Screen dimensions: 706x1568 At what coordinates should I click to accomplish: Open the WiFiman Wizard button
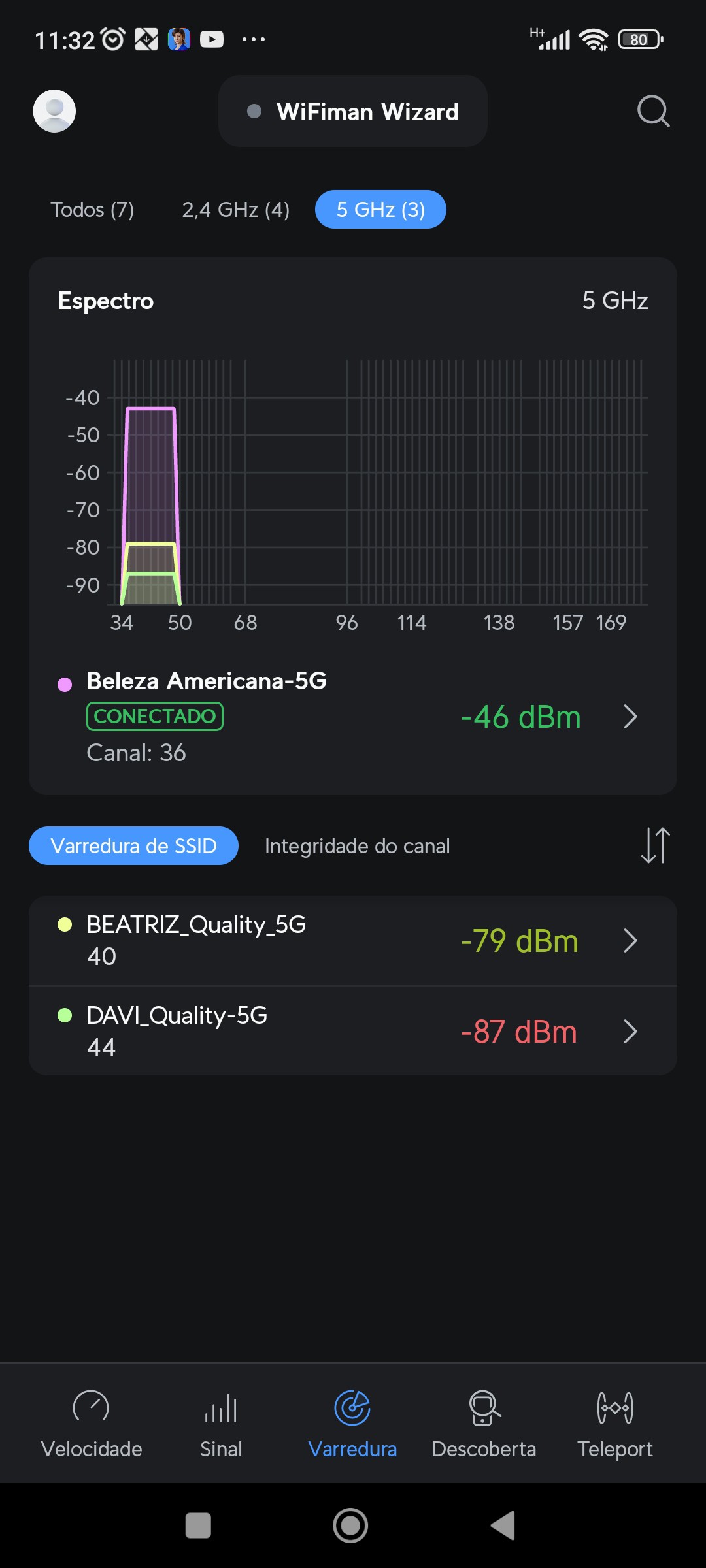coord(353,111)
